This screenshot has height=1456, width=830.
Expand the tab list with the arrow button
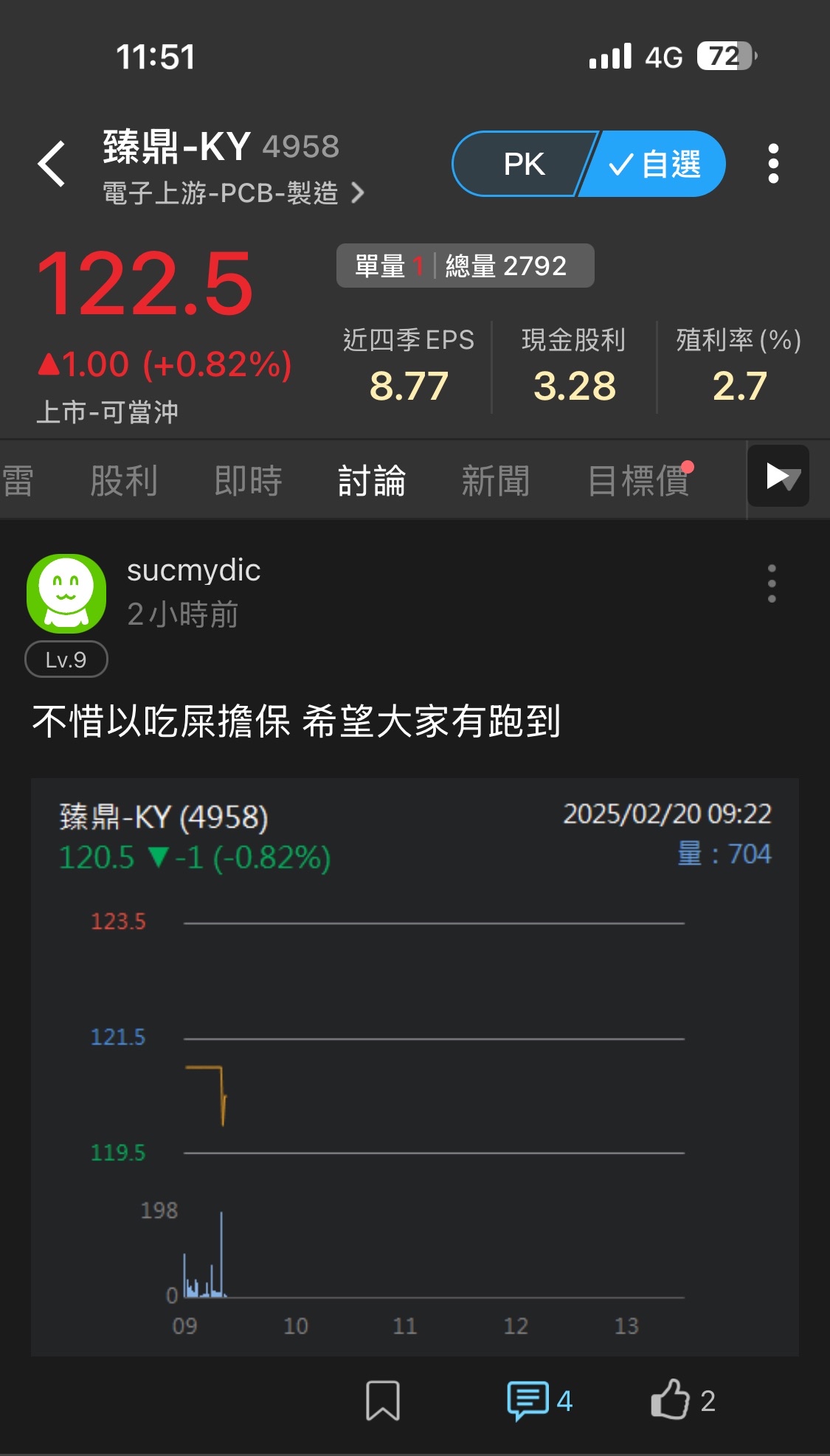(x=779, y=476)
